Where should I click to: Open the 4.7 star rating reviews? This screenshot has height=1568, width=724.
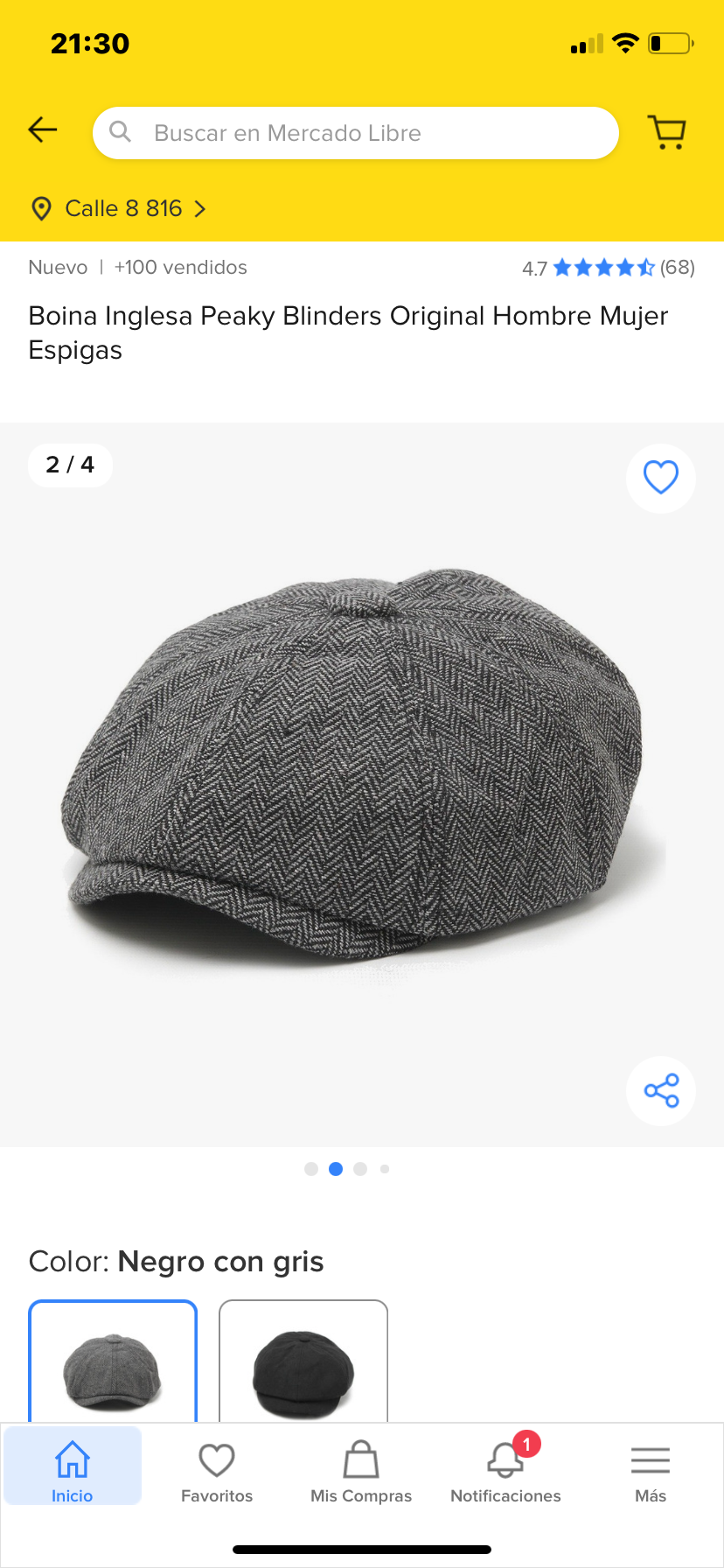coord(608,268)
